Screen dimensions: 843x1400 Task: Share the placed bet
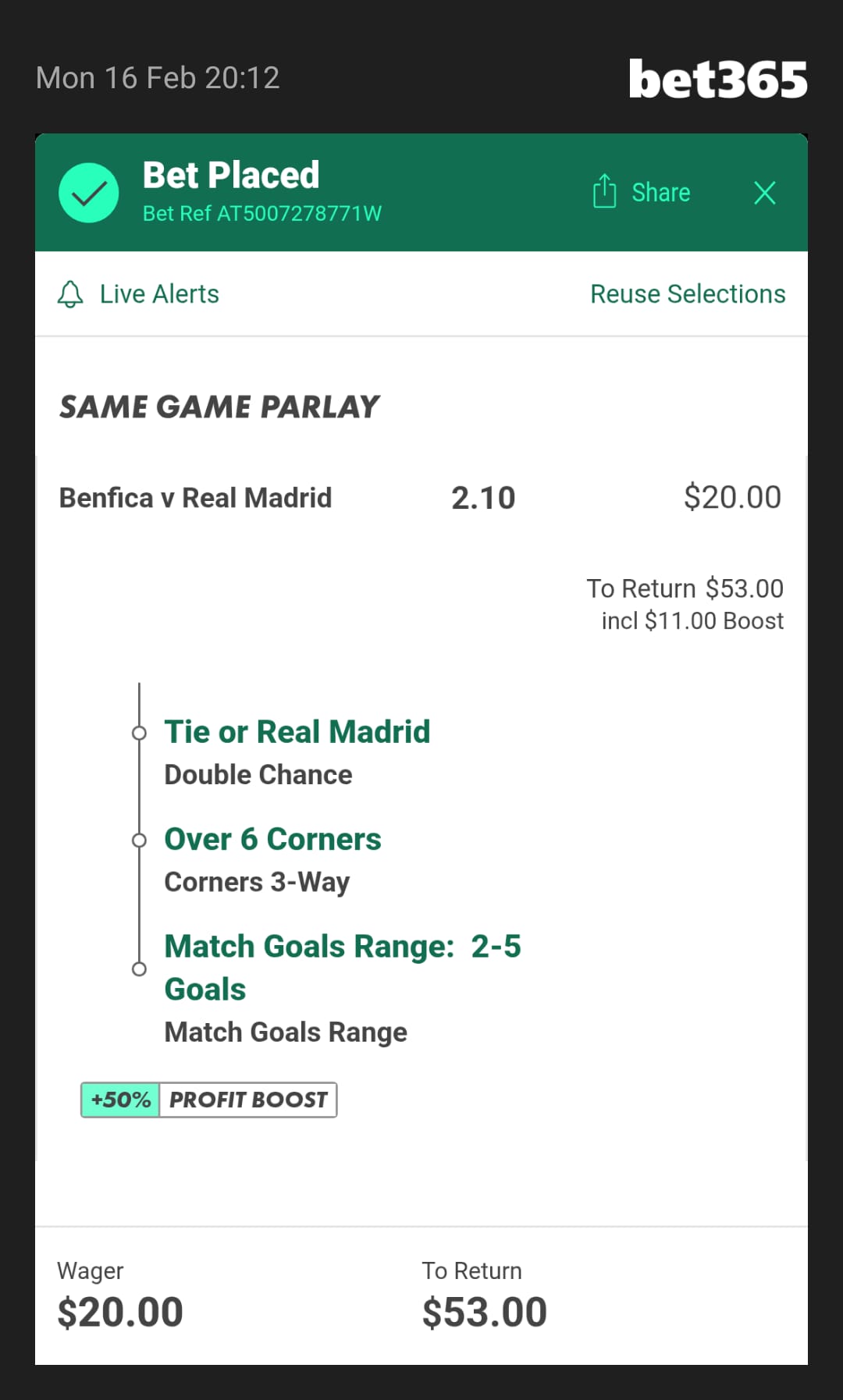pos(642,192)
